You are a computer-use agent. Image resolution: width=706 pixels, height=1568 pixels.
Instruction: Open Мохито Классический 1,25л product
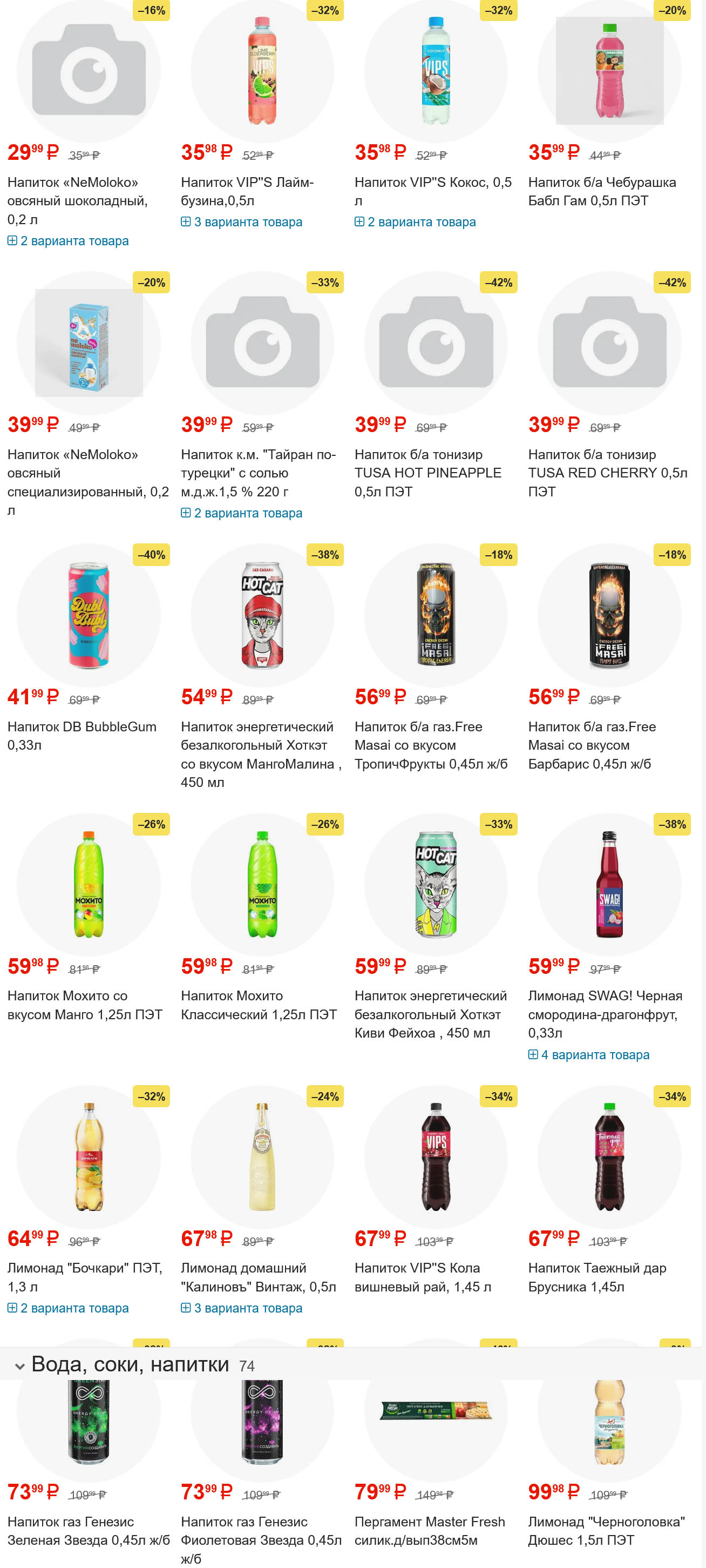coord(259,1005)
